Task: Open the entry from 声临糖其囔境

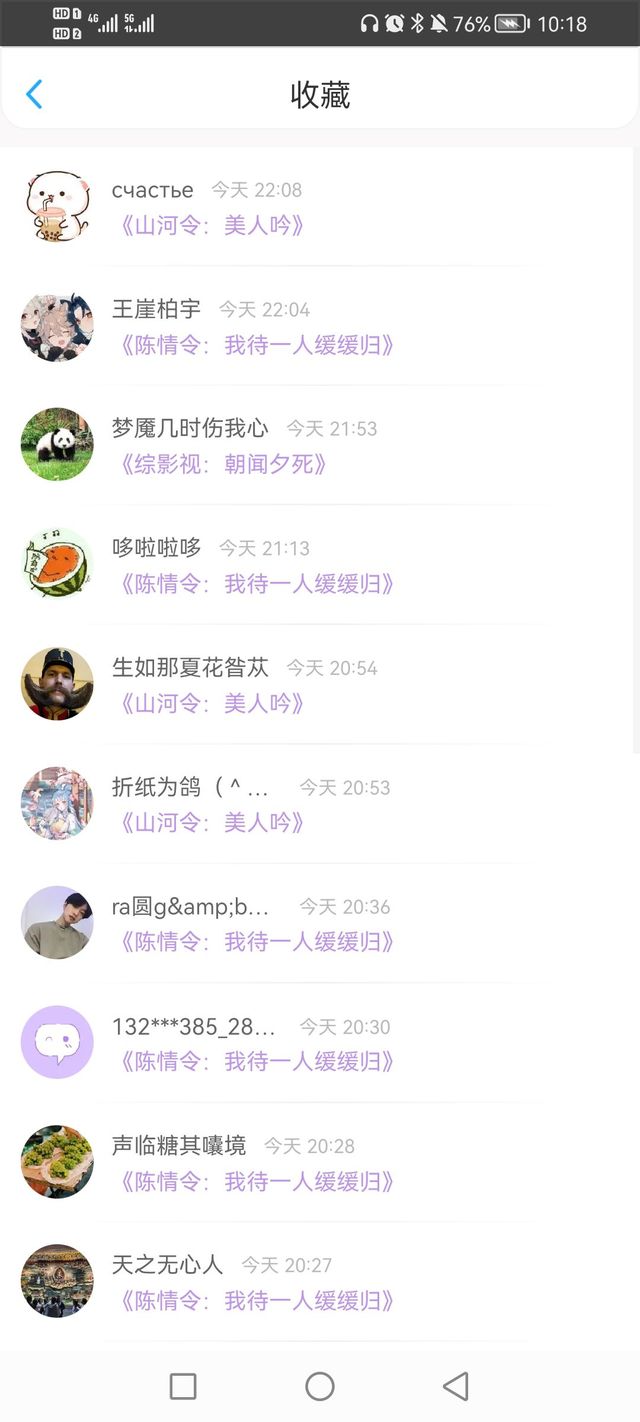Action: [257, 1181]
